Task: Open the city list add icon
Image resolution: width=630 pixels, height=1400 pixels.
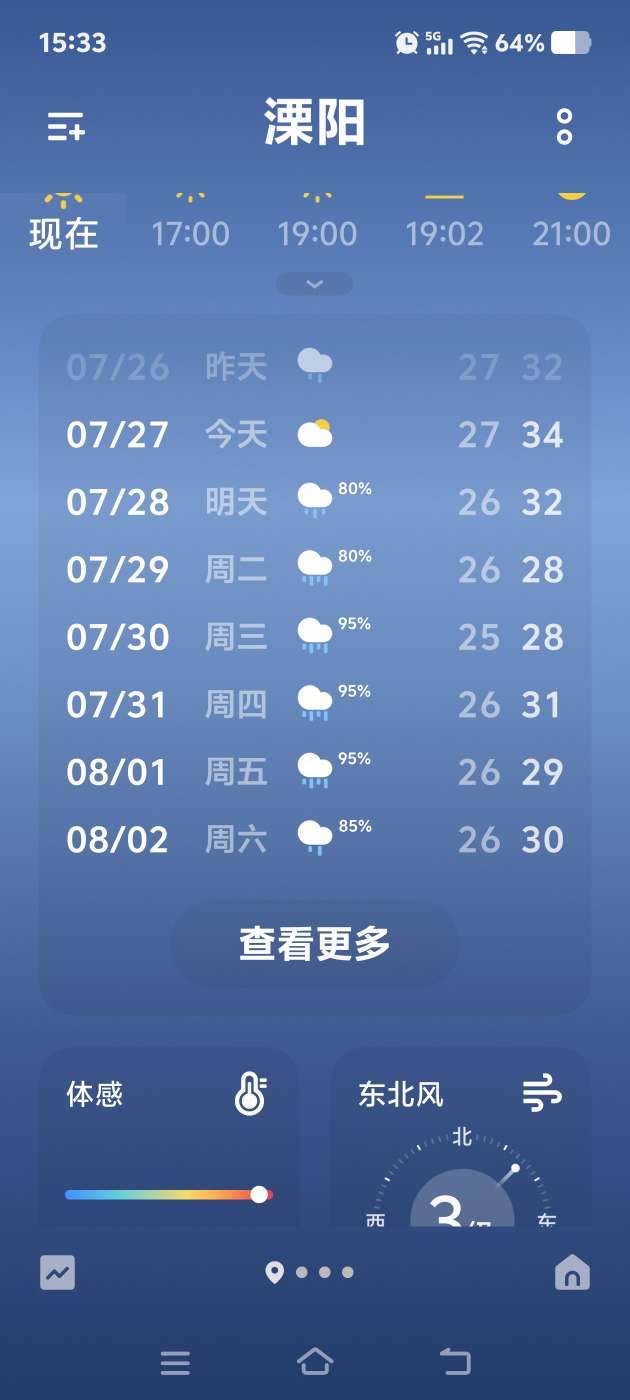Action: 66,127
